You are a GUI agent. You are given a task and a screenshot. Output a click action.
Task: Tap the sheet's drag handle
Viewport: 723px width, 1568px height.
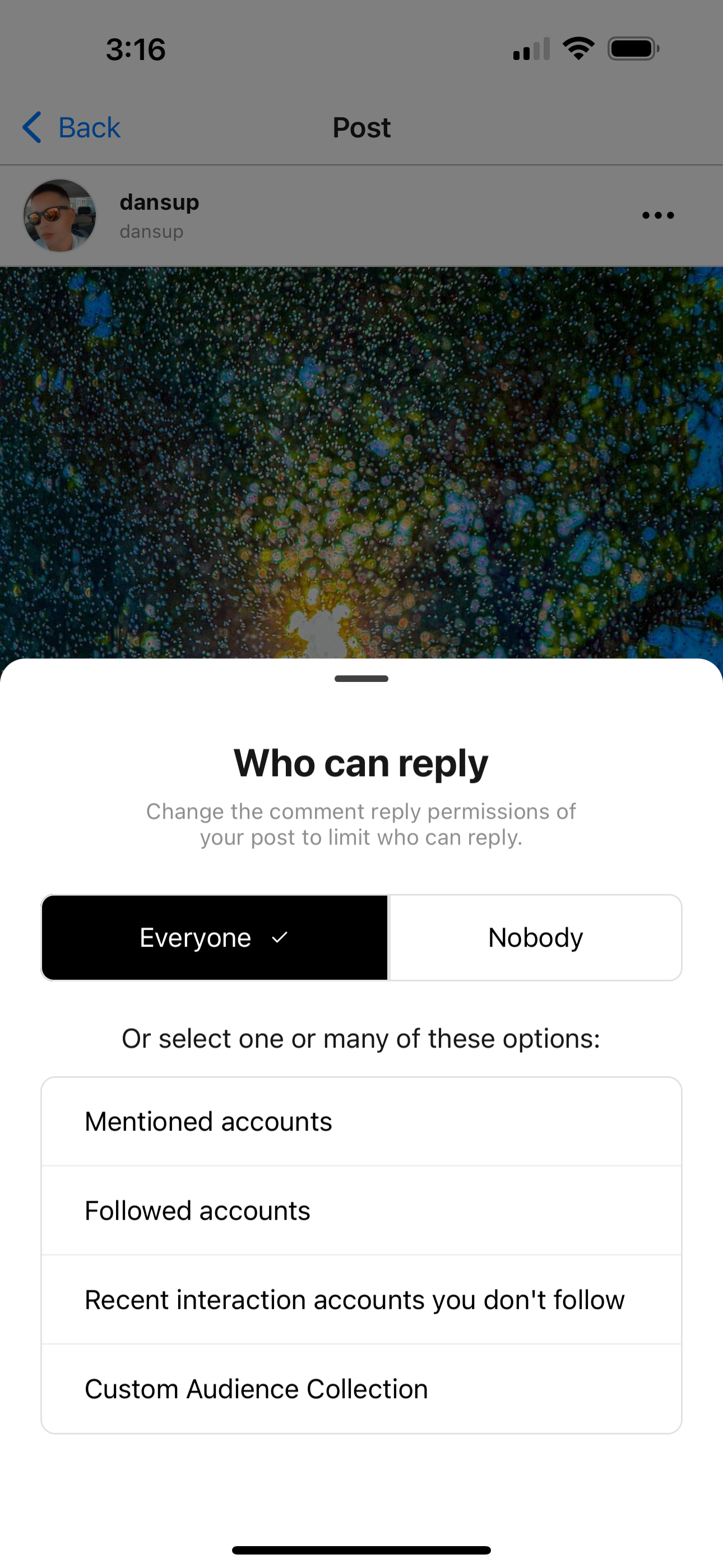(361, 679)
